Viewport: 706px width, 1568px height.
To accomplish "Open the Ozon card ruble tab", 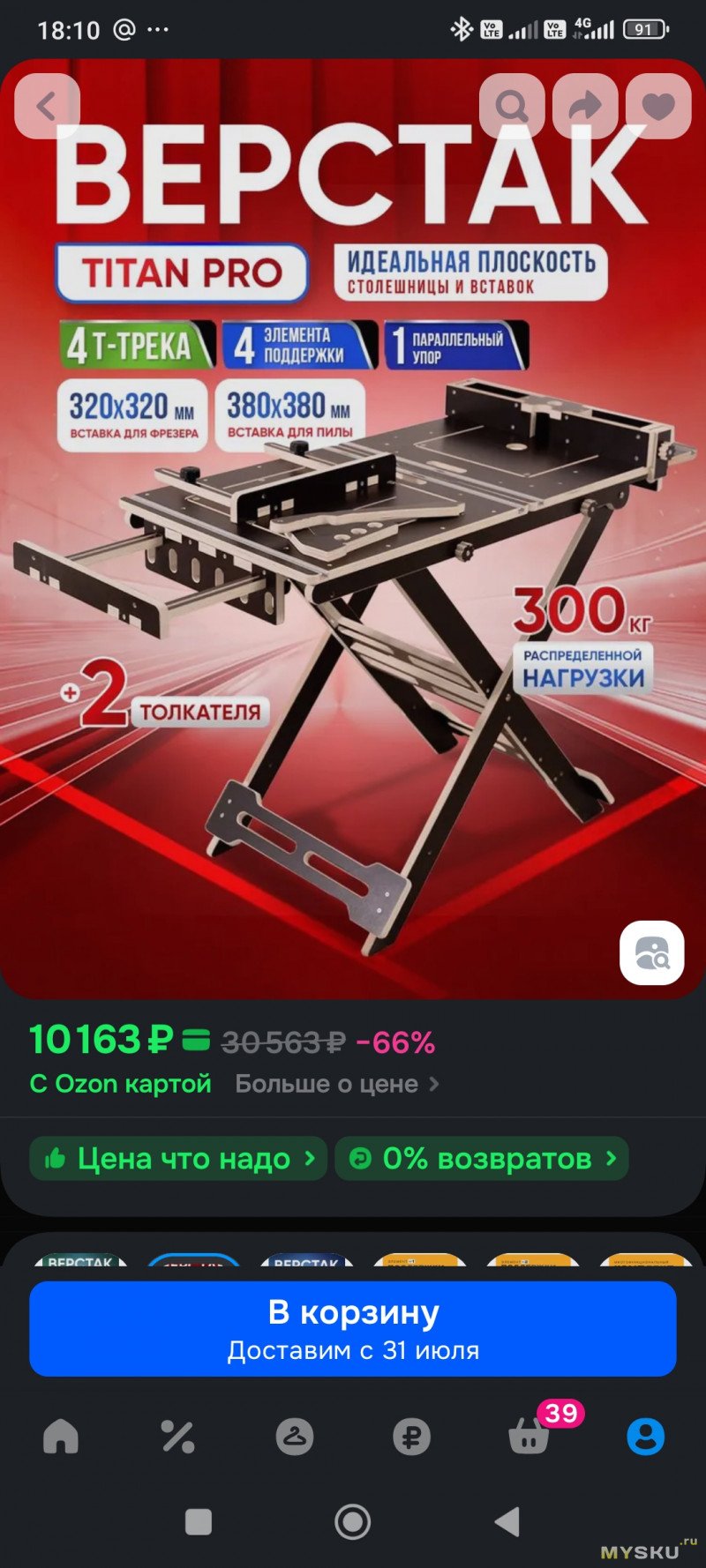I will click(411, 1437).
